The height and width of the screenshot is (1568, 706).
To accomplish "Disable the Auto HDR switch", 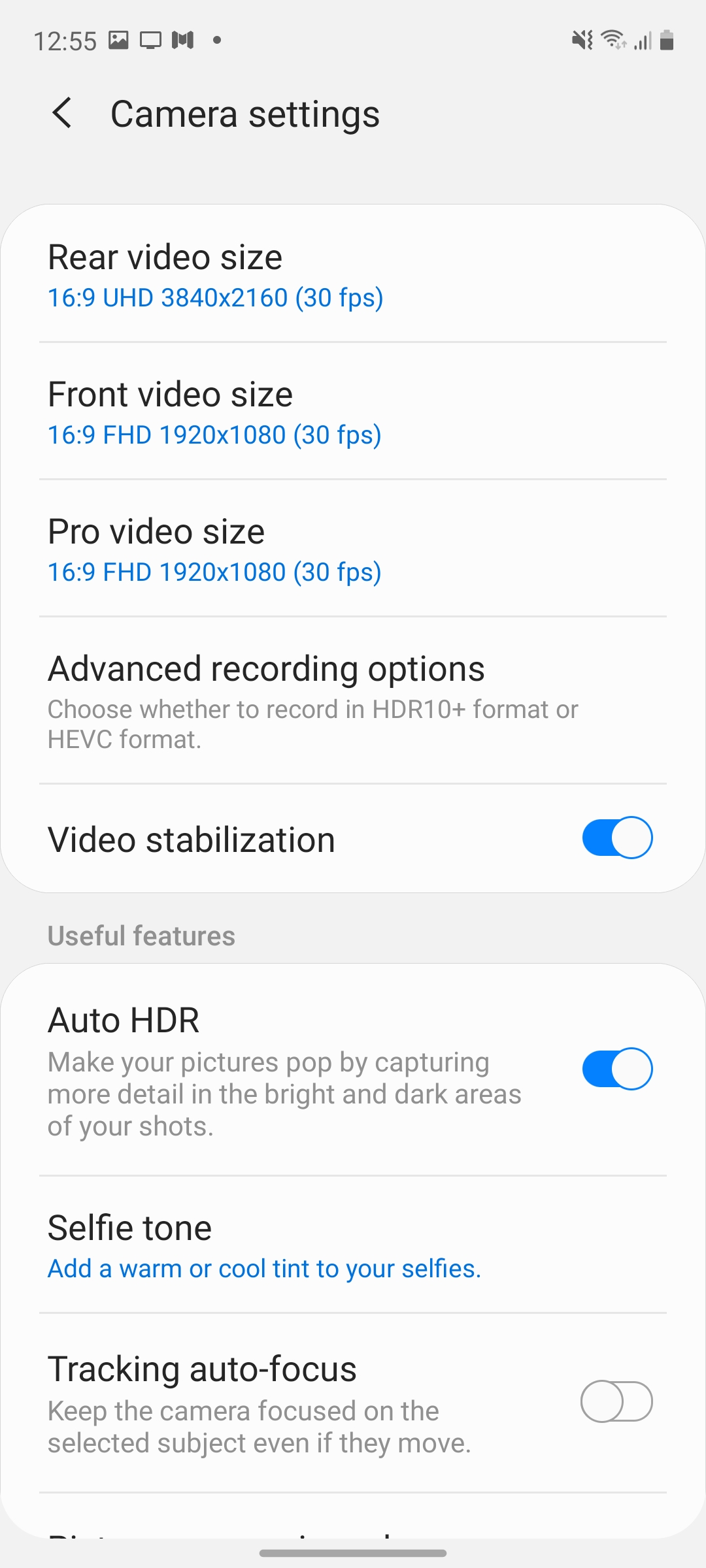I will 617,1070.
